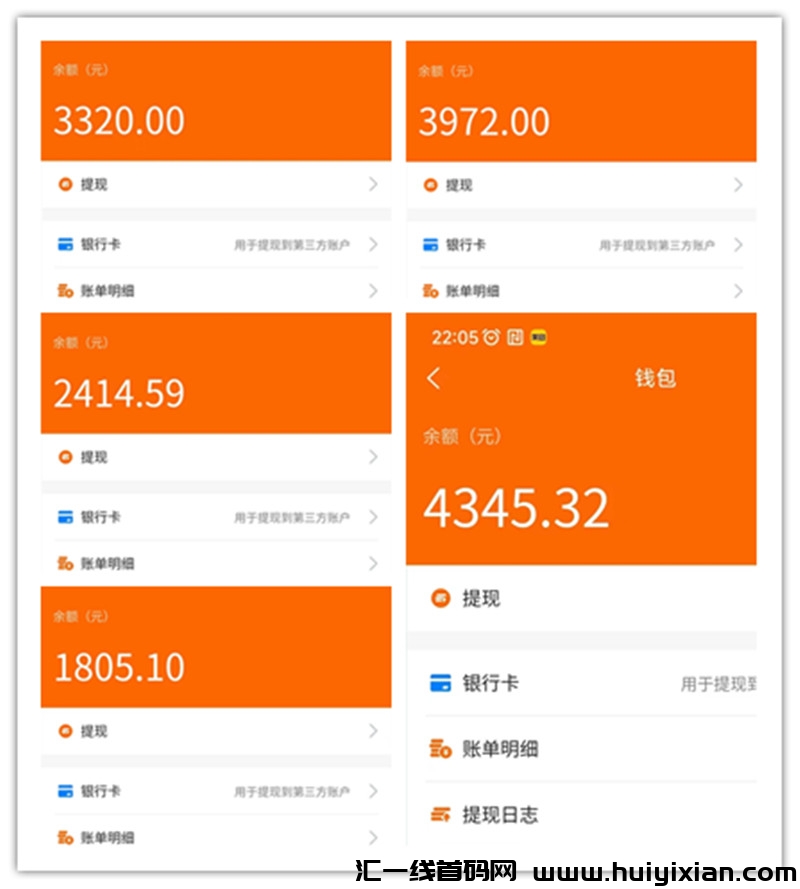Click the chevron beside 提现 under 2414.59

pos(374,457)
